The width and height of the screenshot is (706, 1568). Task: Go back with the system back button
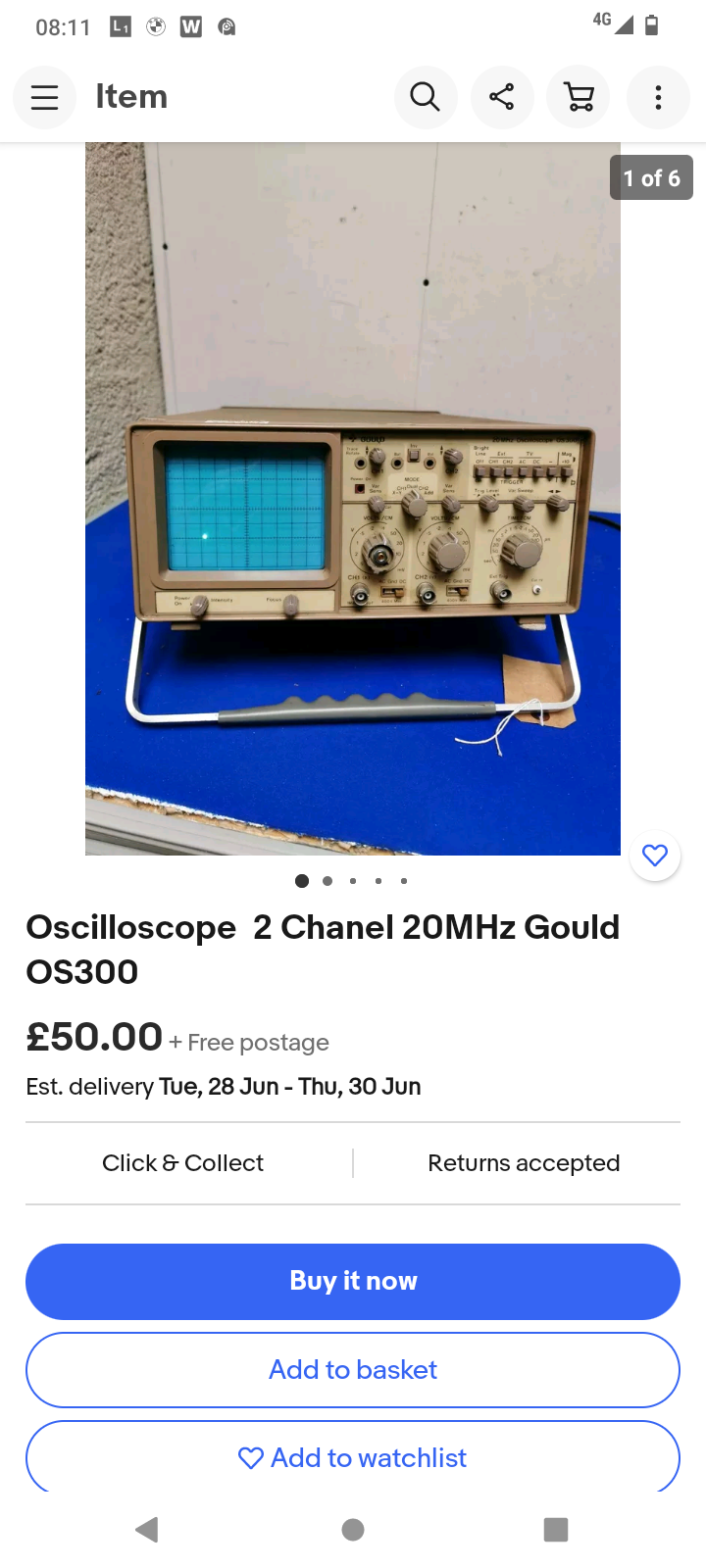point(147,1529)
